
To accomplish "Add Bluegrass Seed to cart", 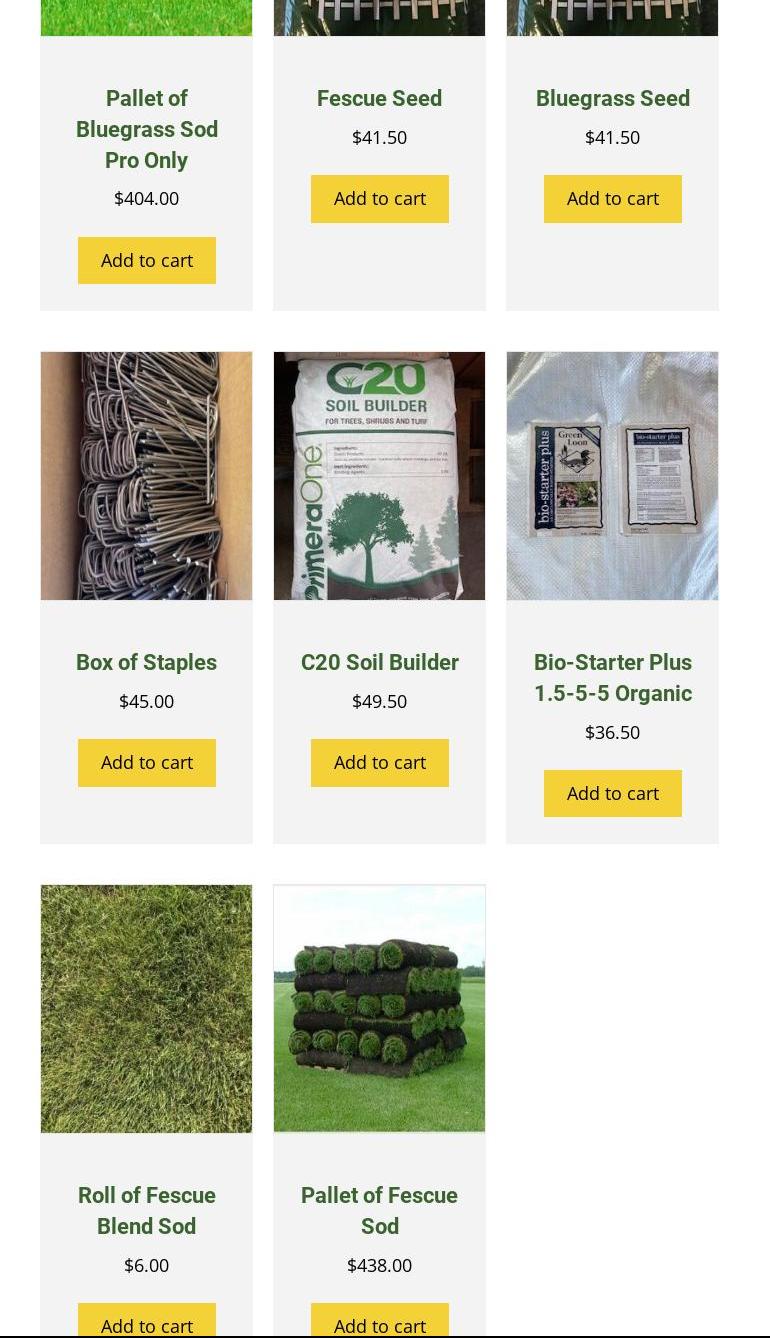I will coord(613,199).
